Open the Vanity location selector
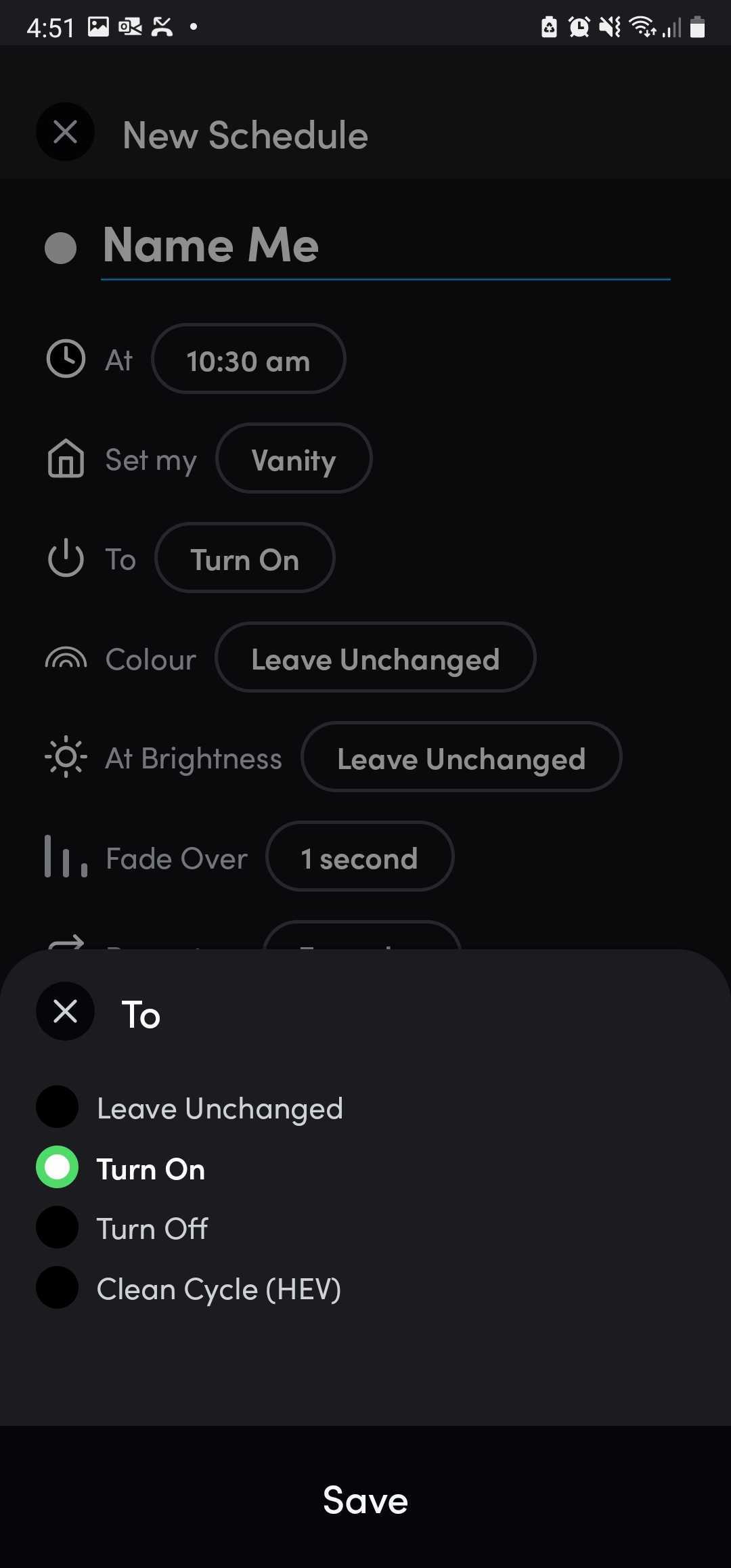Viewport: 731px width, 1568px height. tap(294, 459)
